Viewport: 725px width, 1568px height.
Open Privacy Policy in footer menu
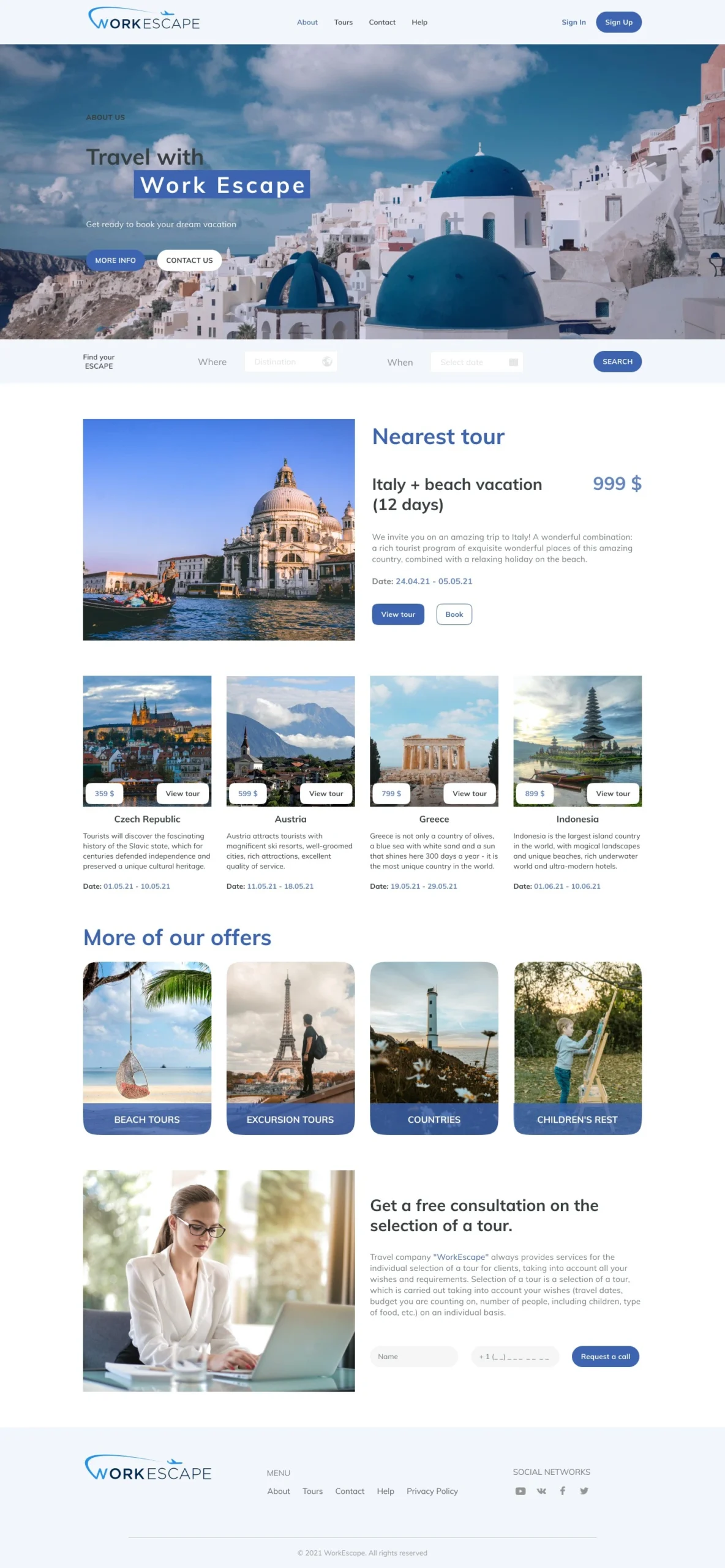432,1491
